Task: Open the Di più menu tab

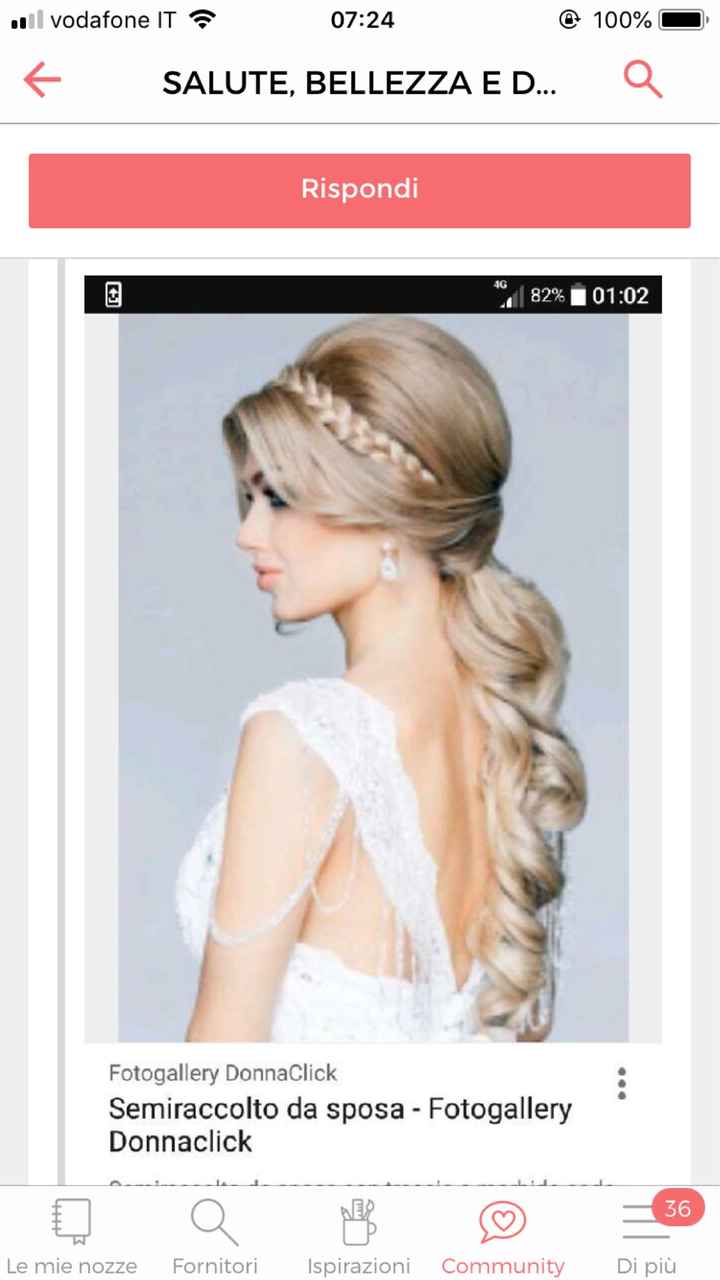Action: click(x=647, y=1235)
